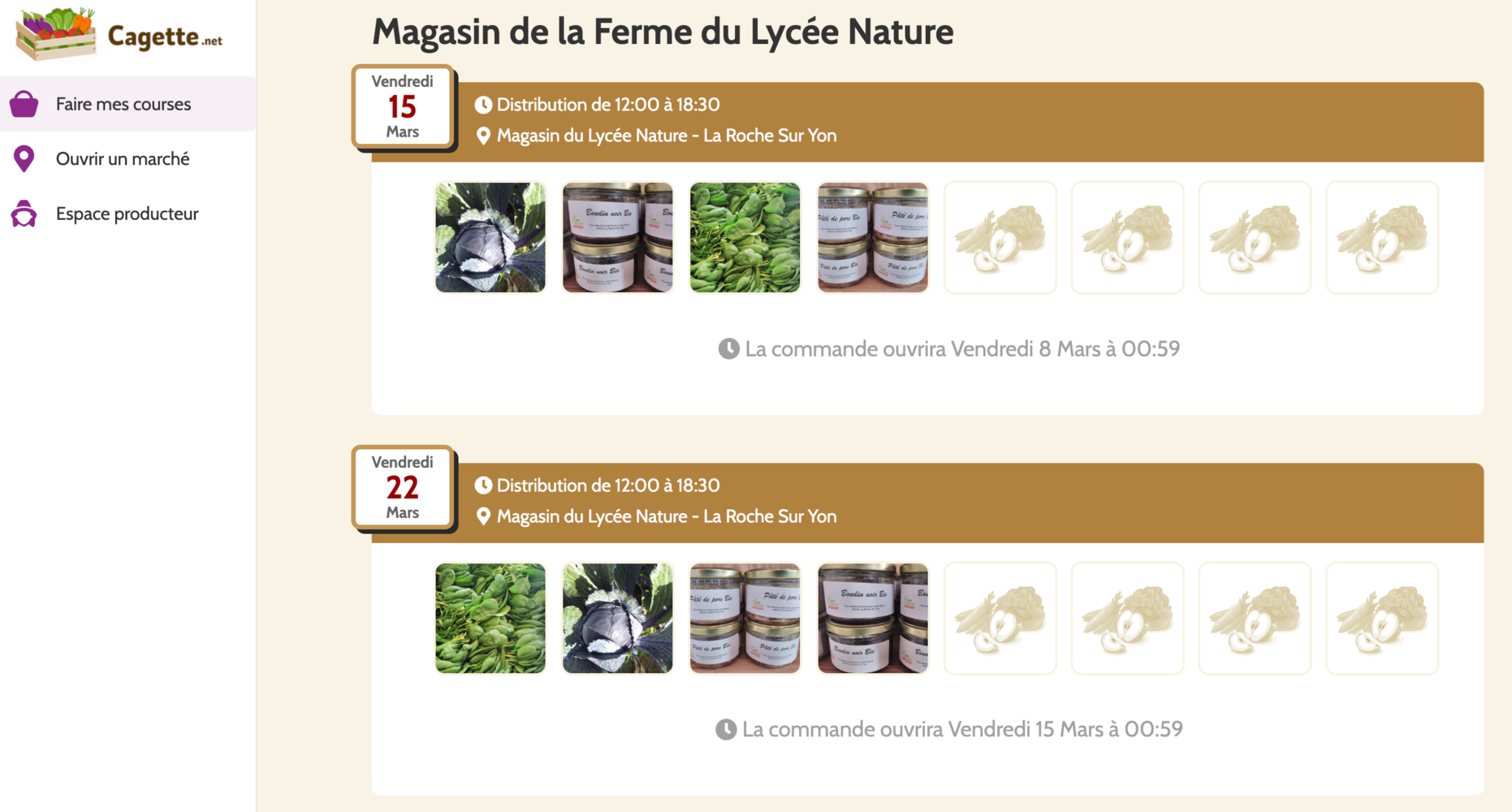Screen dimensions: 1512x812
Task: Open the Vendredi 22 Mars distribution header
Action: [926, 502]
